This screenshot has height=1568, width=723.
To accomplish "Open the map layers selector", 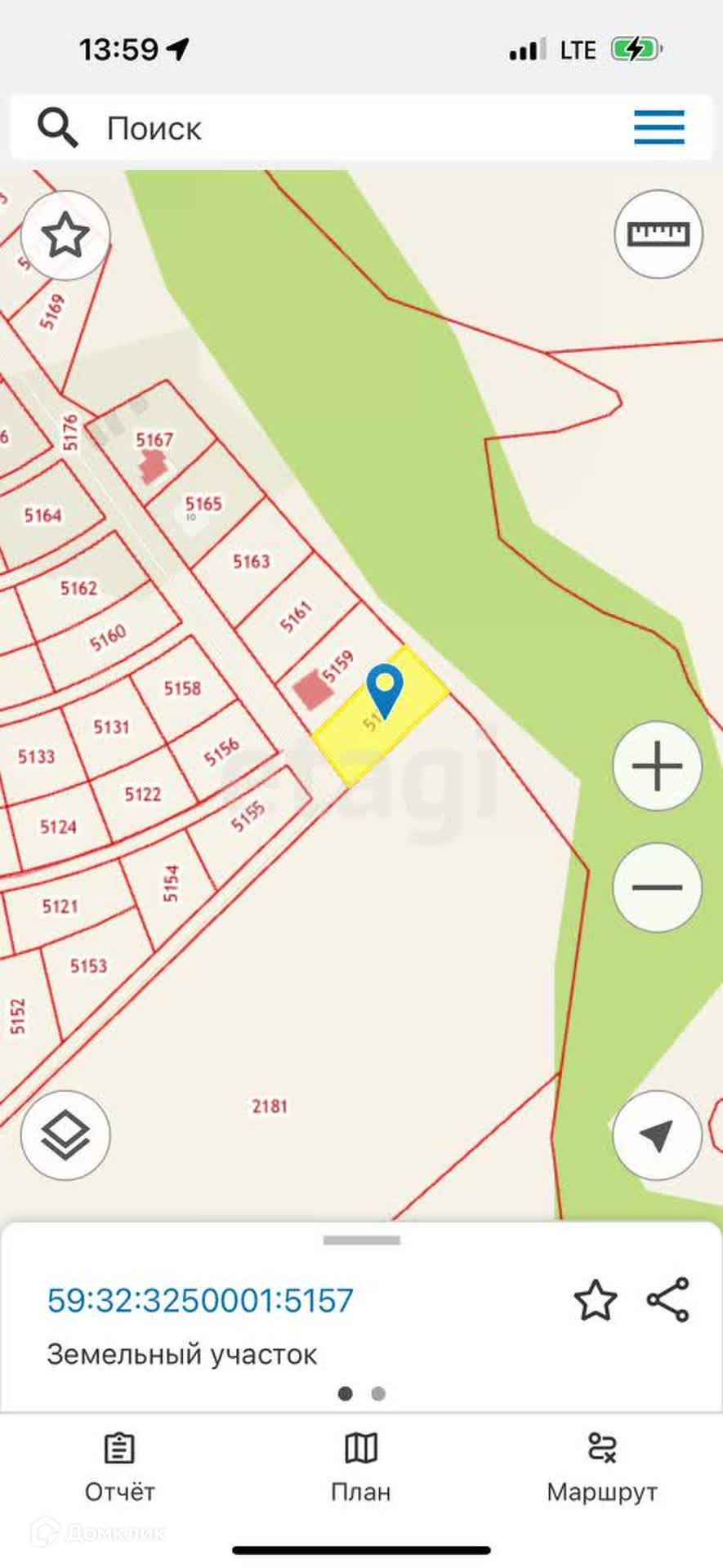I will tap(65, 1135).
